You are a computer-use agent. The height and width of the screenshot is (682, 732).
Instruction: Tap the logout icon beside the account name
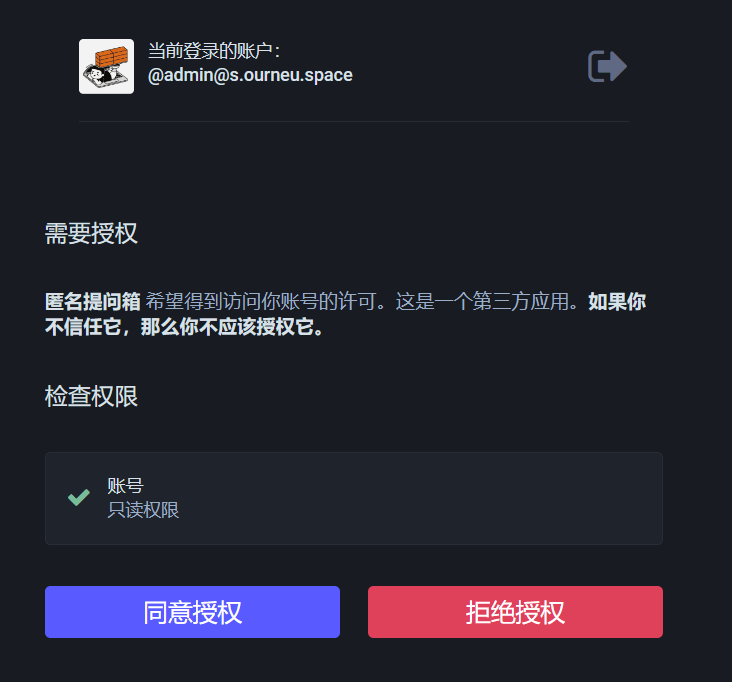tap(607, 66)
